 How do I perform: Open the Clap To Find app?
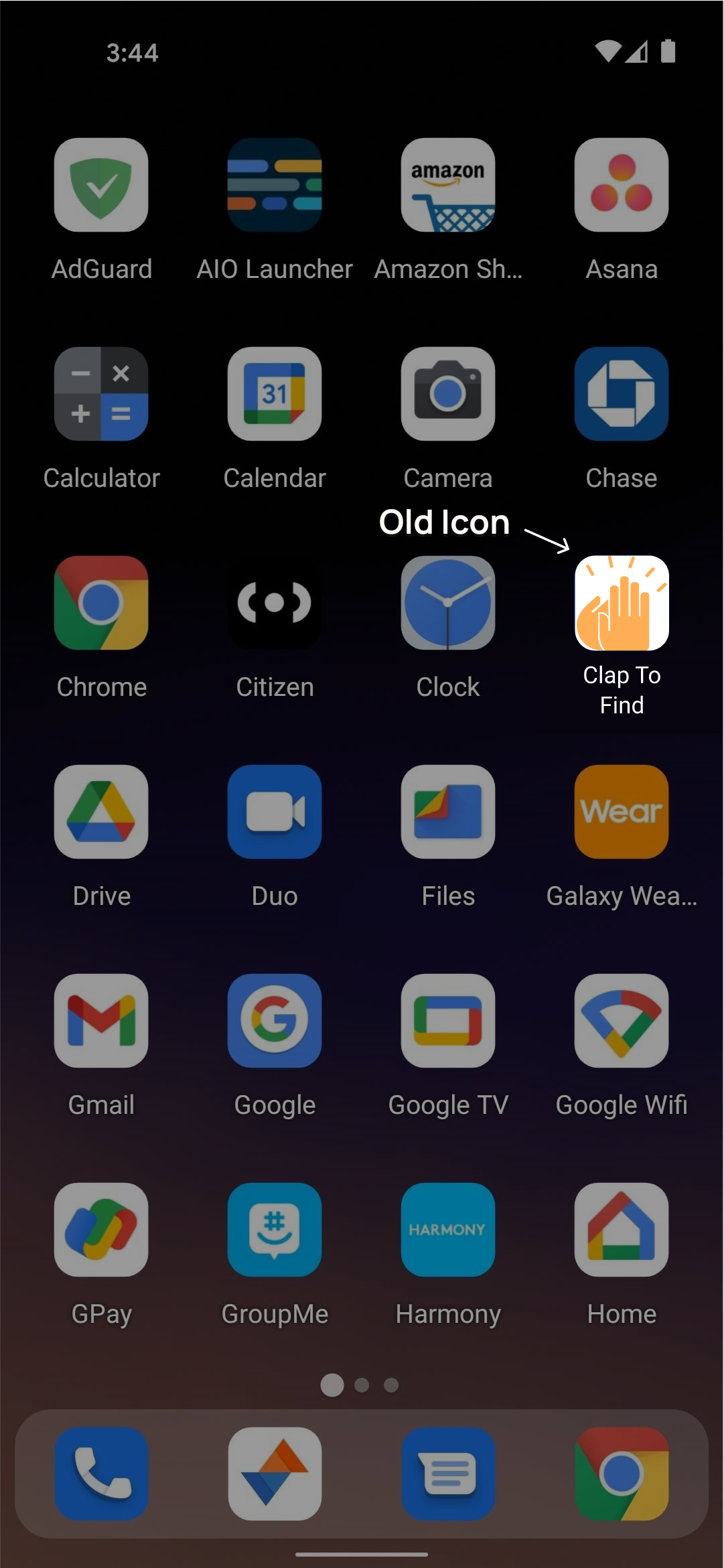pos(622,603)
